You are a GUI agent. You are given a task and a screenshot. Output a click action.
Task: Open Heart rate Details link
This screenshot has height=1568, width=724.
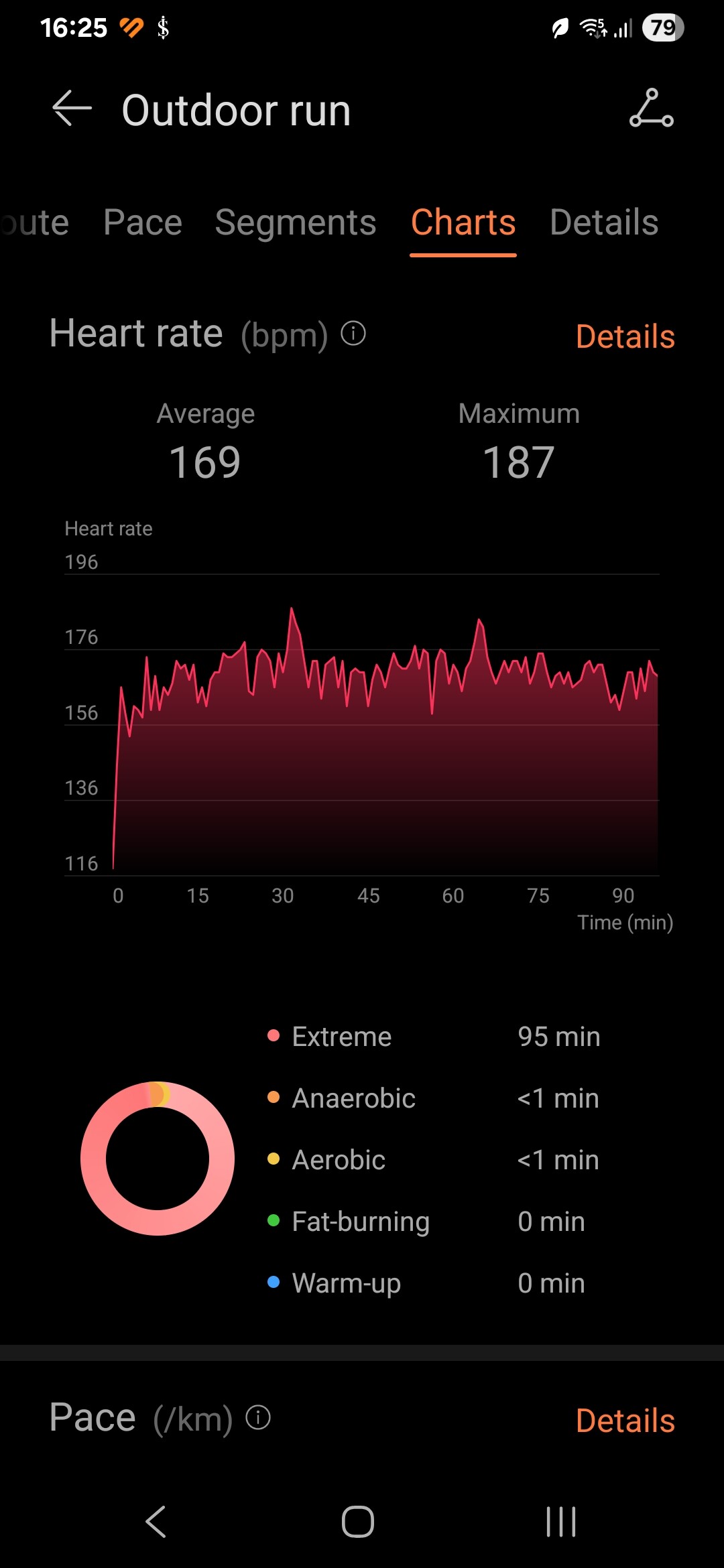pyautogui.click(x=625, y=336)
